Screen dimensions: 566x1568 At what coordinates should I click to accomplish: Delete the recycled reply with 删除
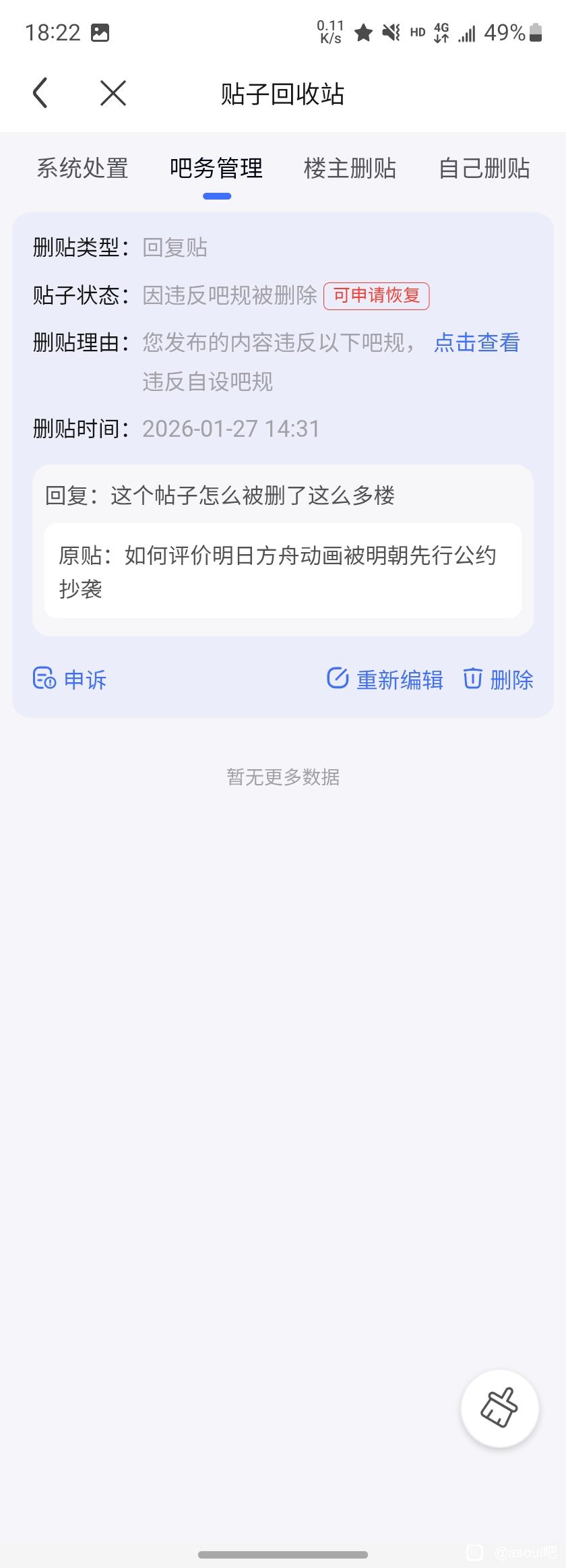click(x=498, y=679)
